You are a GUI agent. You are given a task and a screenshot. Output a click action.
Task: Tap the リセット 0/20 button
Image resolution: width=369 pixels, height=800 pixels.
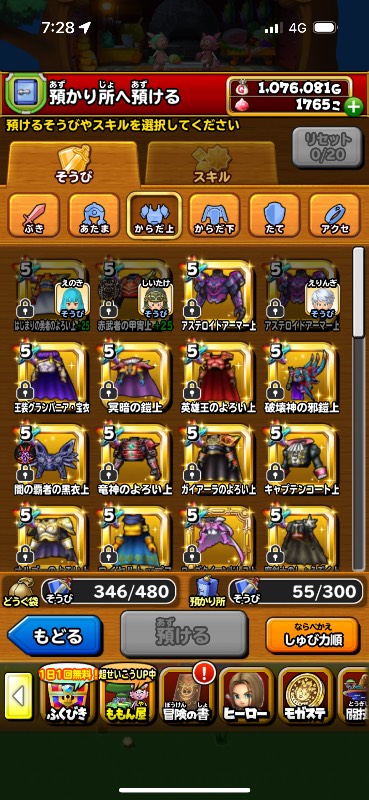click(x=321, y=147)
